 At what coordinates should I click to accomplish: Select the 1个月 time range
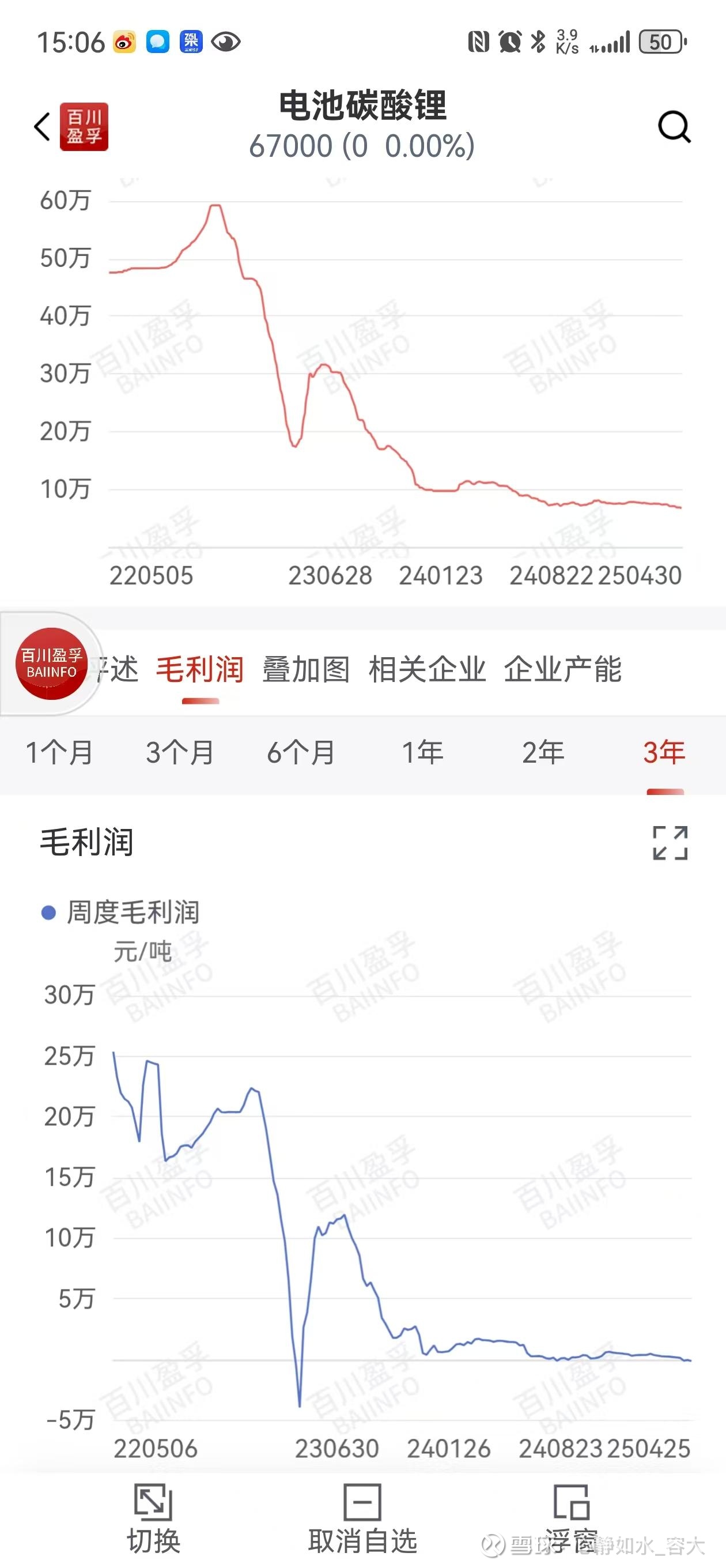59,752
